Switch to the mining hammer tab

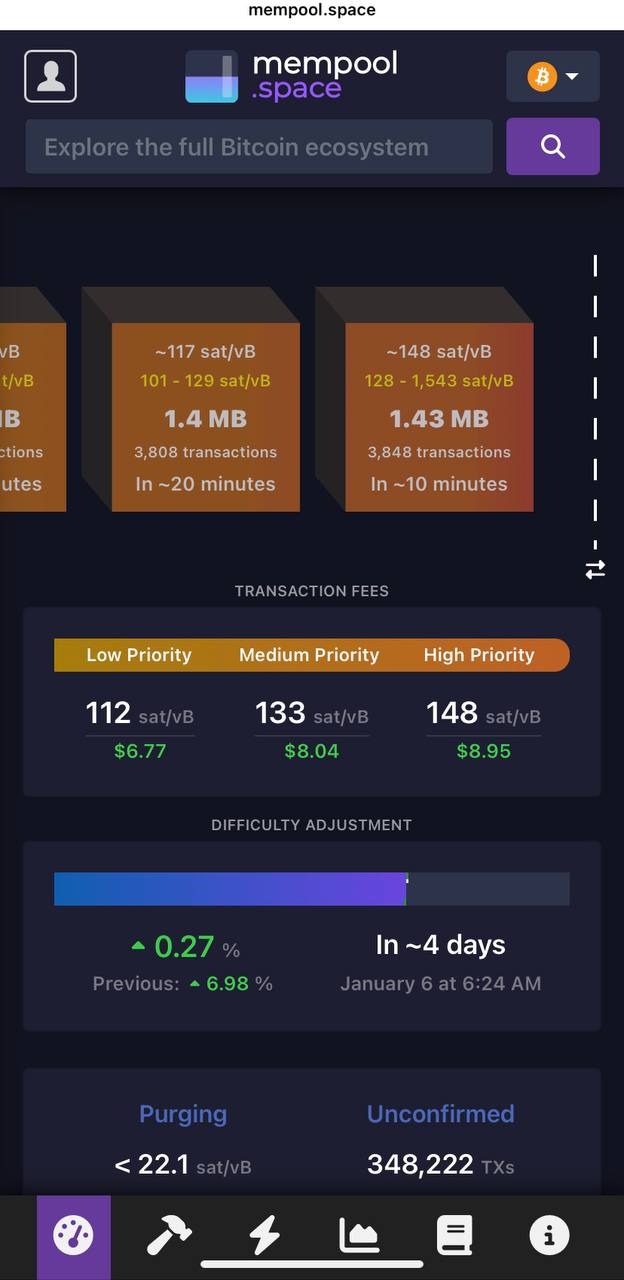pyautogui.click(x=169, y=1237)
